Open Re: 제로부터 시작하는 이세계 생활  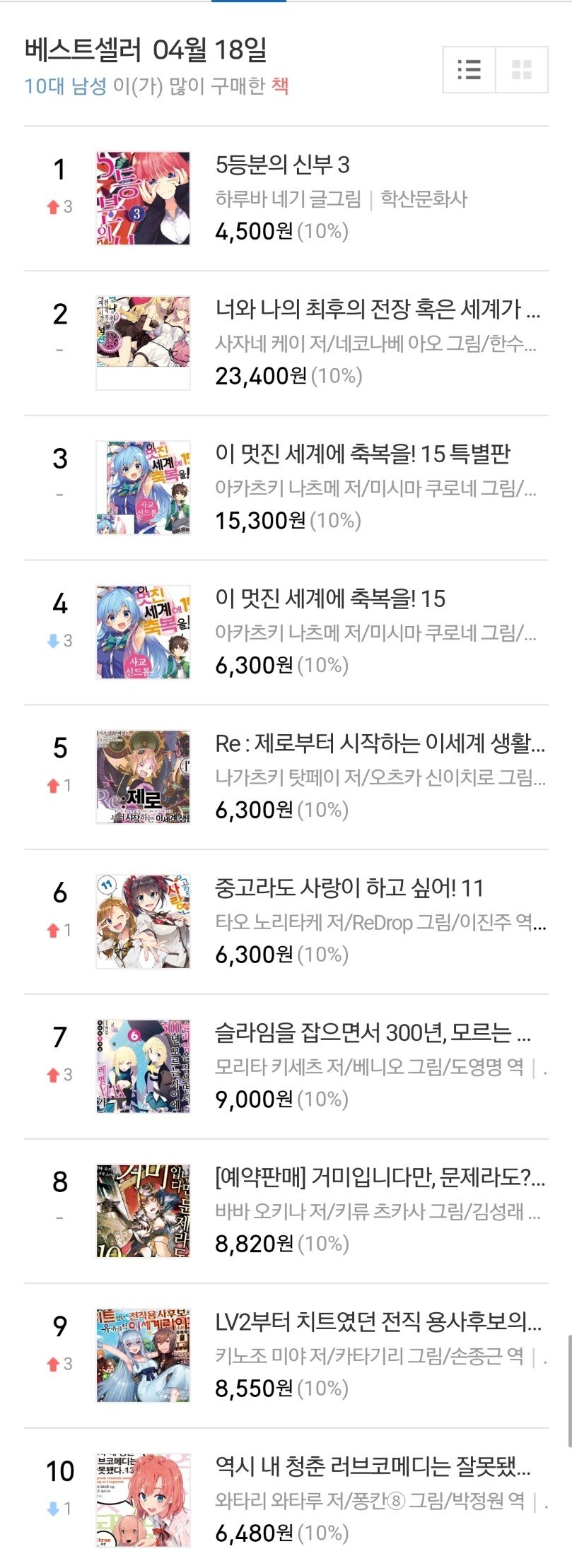pyautogui.click(x=380, y=743)
